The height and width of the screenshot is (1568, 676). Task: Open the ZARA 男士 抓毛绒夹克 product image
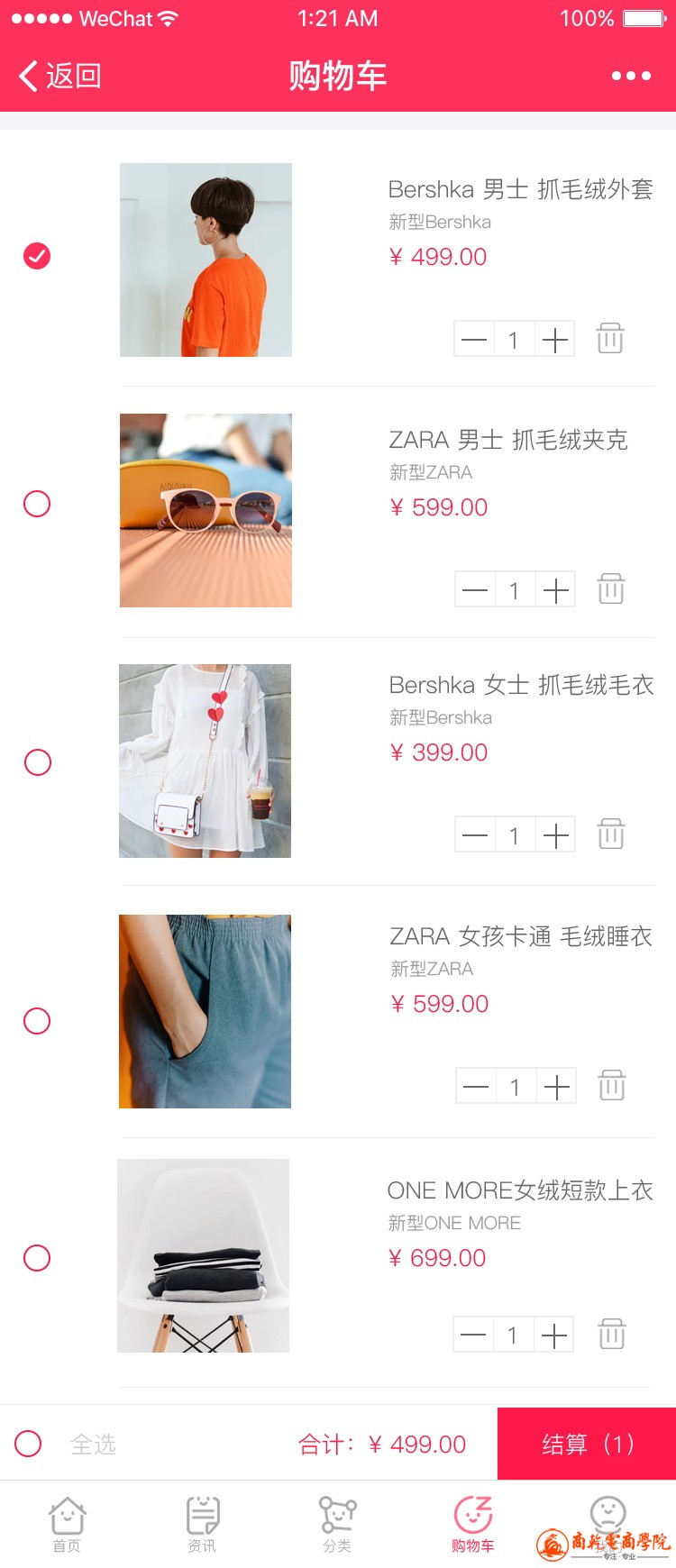206,510
